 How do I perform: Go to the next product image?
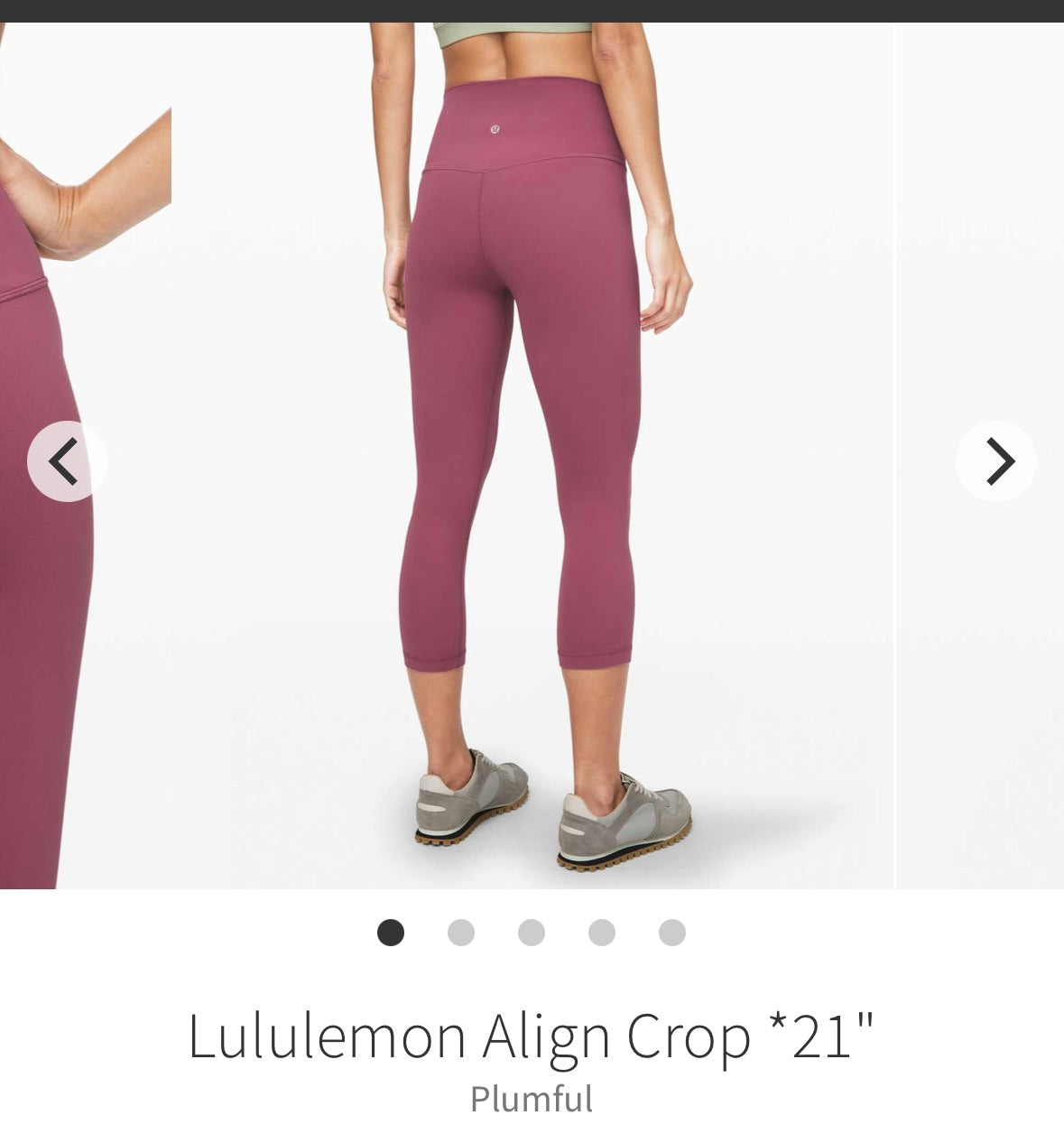point(995,461)
